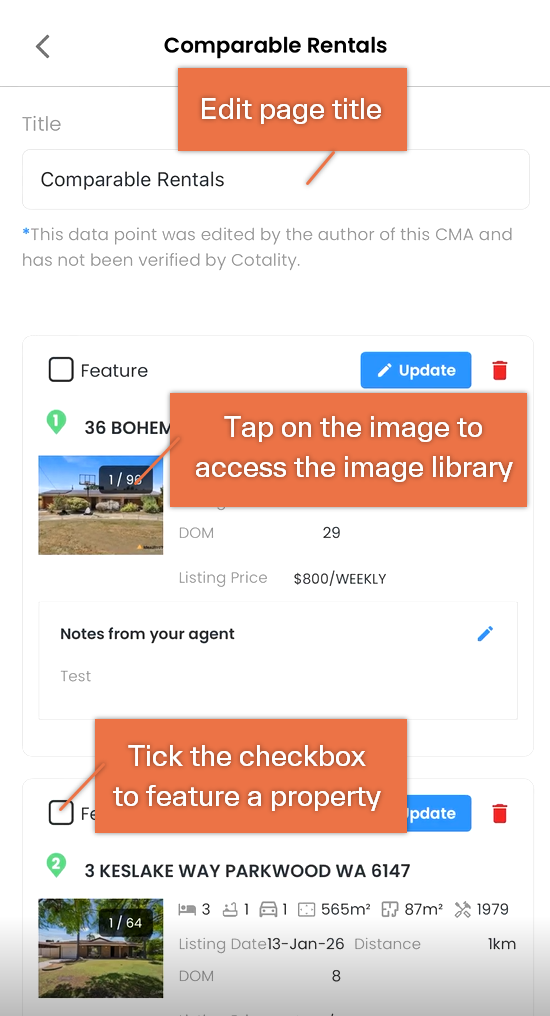Screen dimensions: 550x1016
Task: Open image library for the 1/96 photo
Action: (100, 505)
